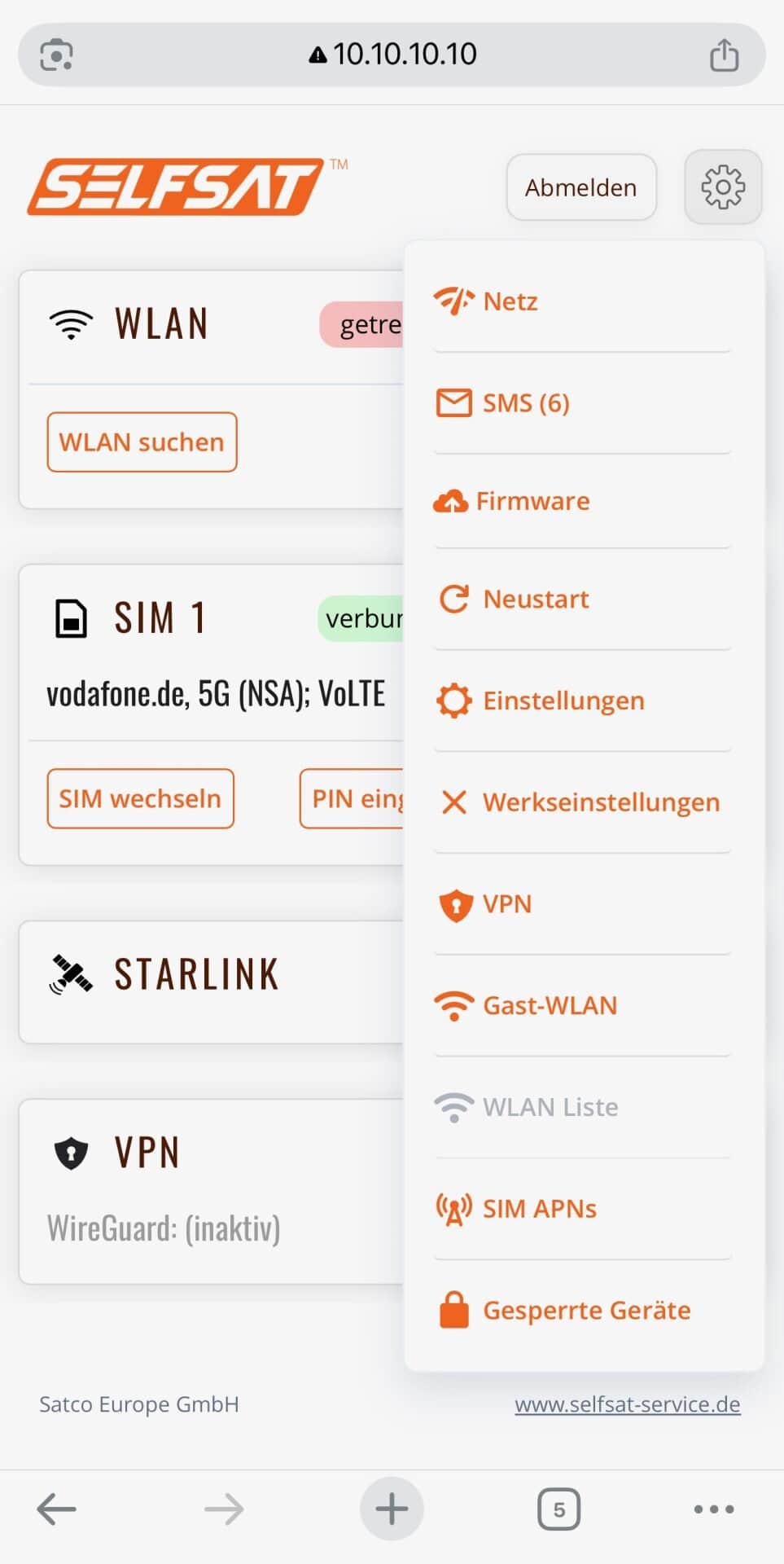
Task: Open the www.selfsat-service.de link
Action: point(627,1404)
